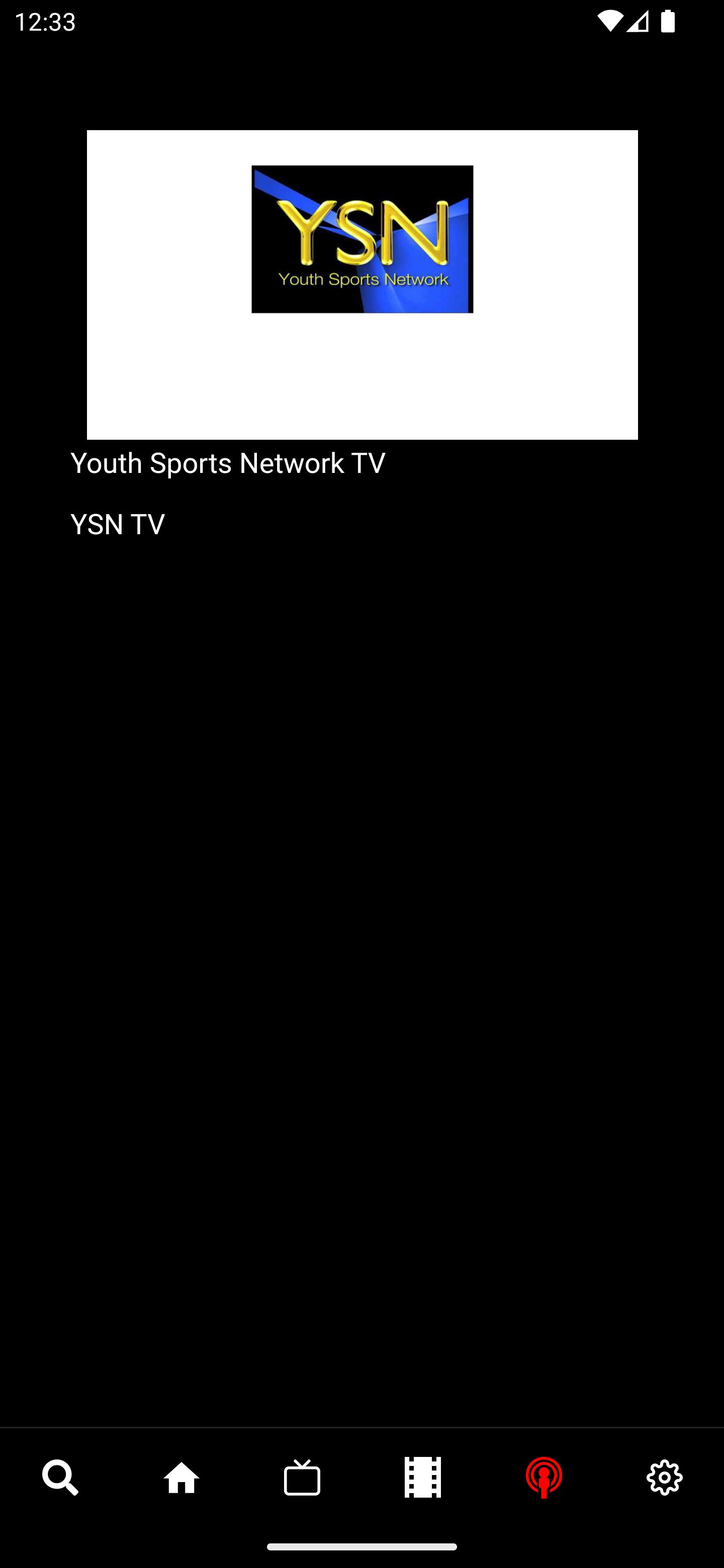The image size is (724, 1568).
Task: Switch to the TV shows tab
Action: tap(302, 1478)
